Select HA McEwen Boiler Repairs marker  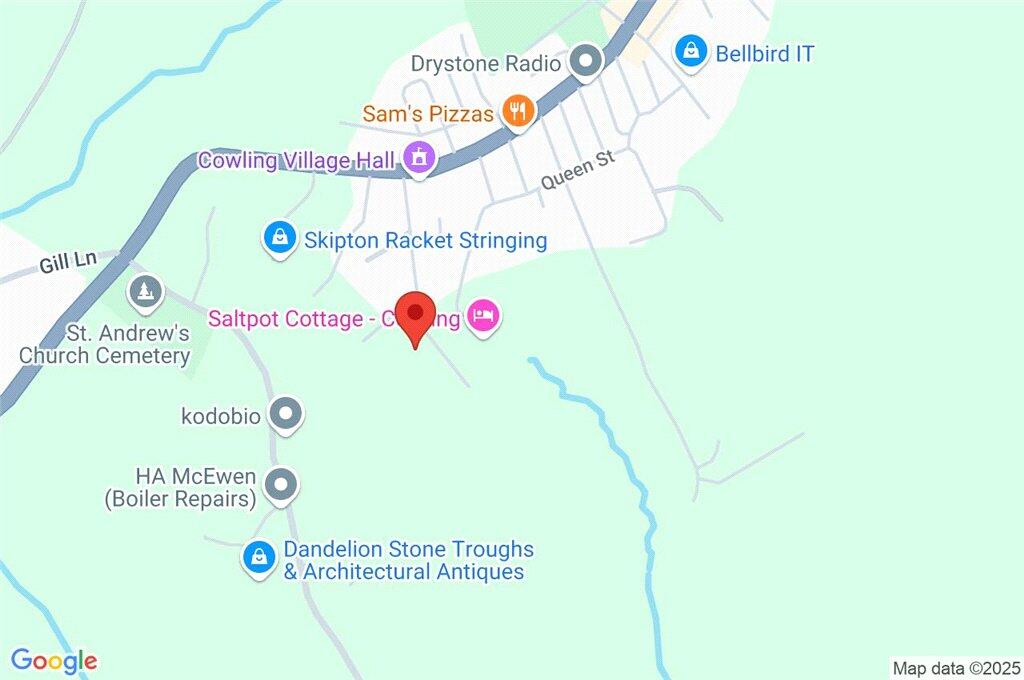point(283,486)
